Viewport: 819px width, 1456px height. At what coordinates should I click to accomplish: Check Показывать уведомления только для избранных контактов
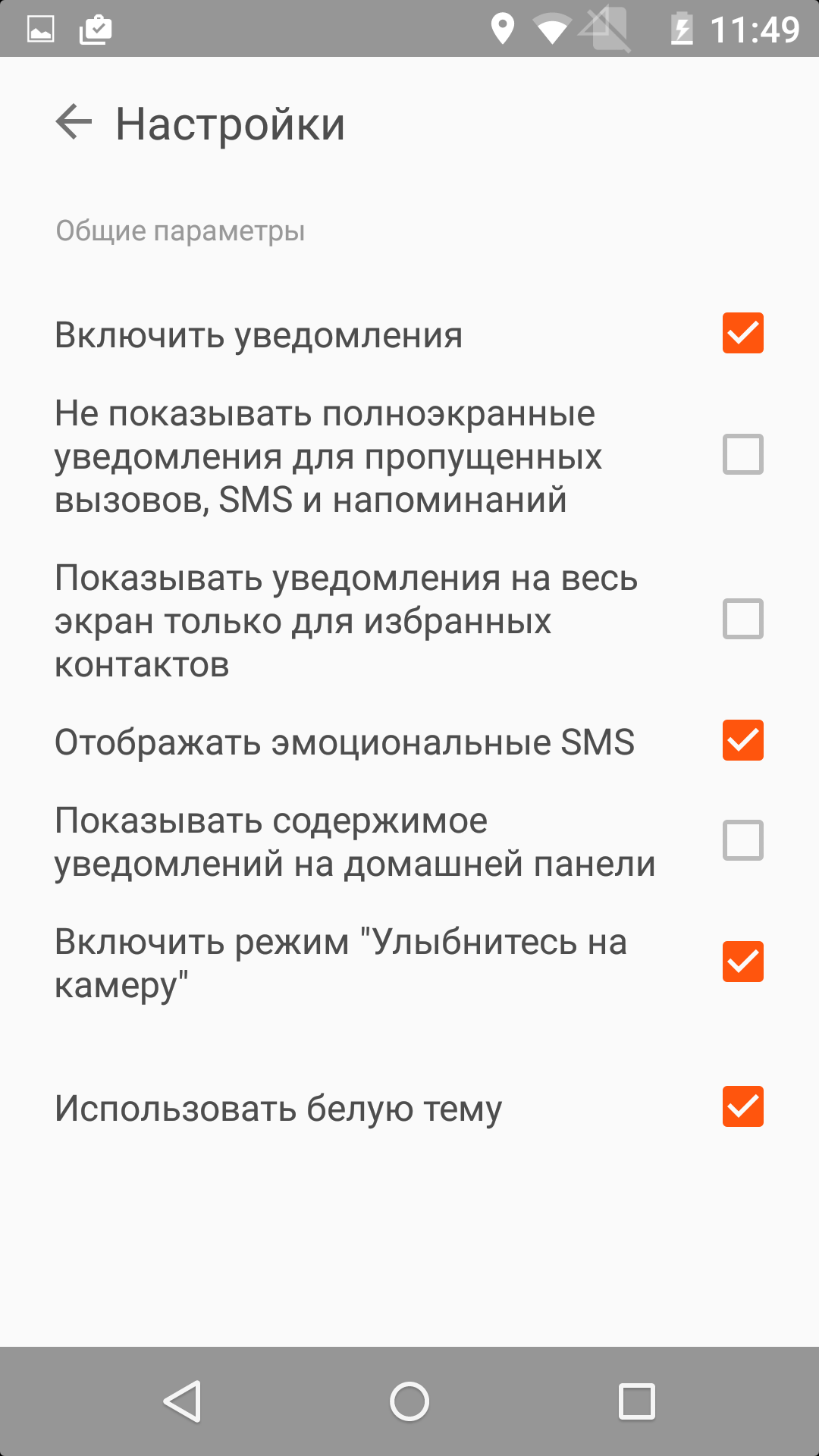pos(742,619)
